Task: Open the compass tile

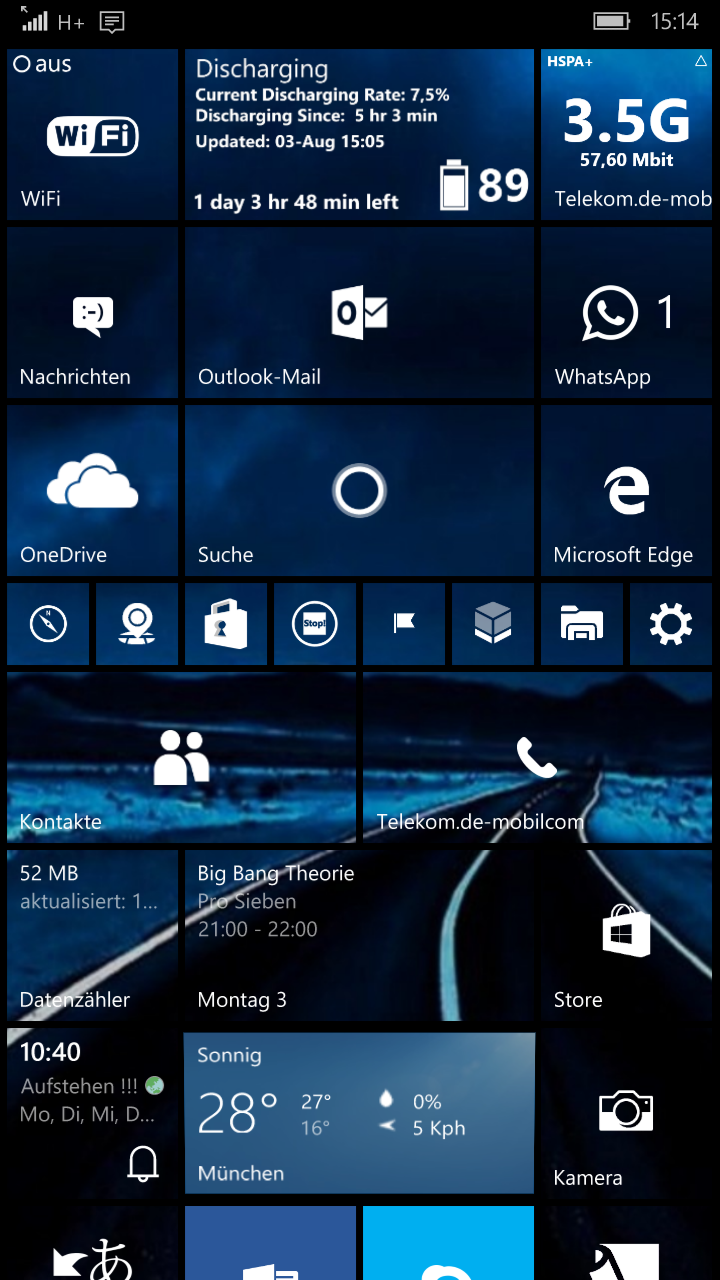Action: 48,624
